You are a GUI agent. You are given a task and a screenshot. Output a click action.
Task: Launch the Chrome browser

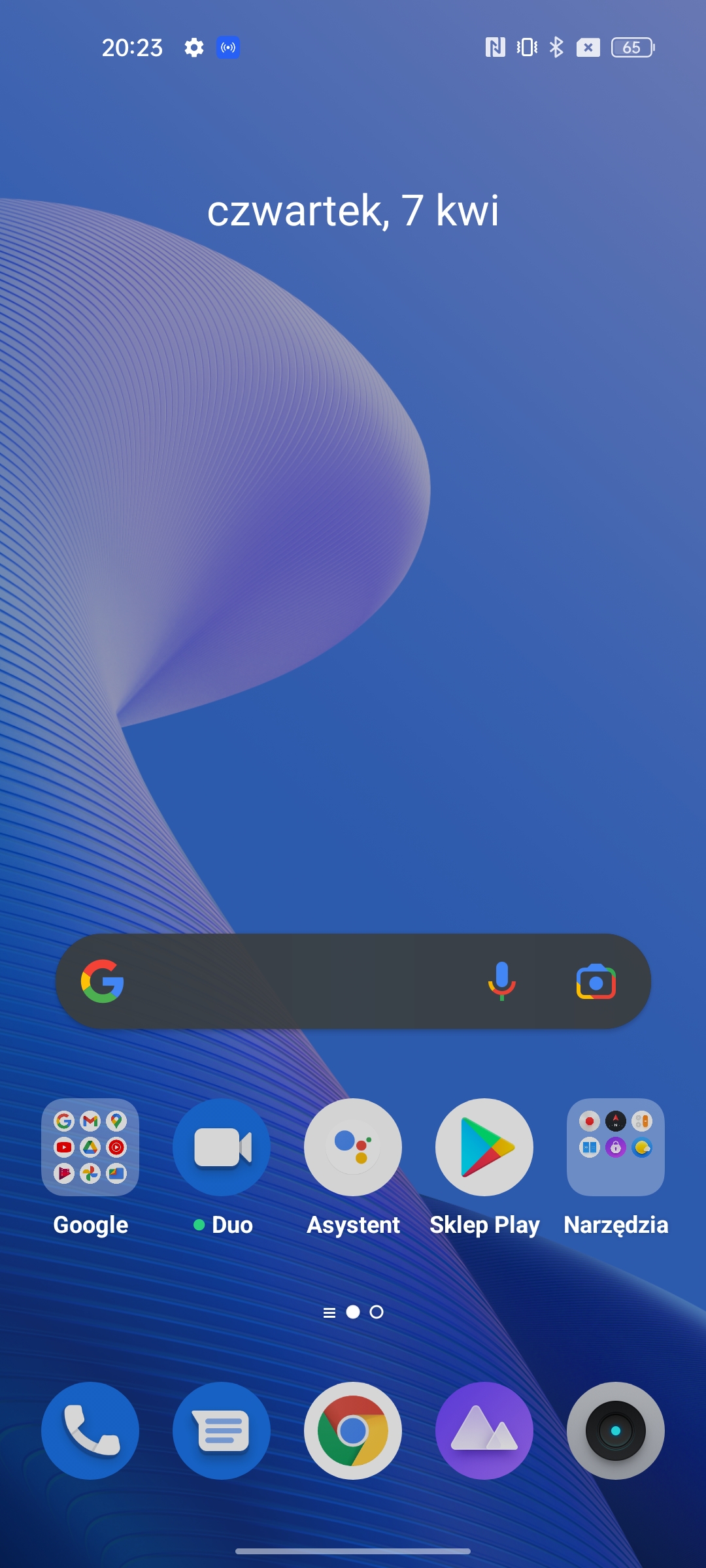pos(353,1431)
